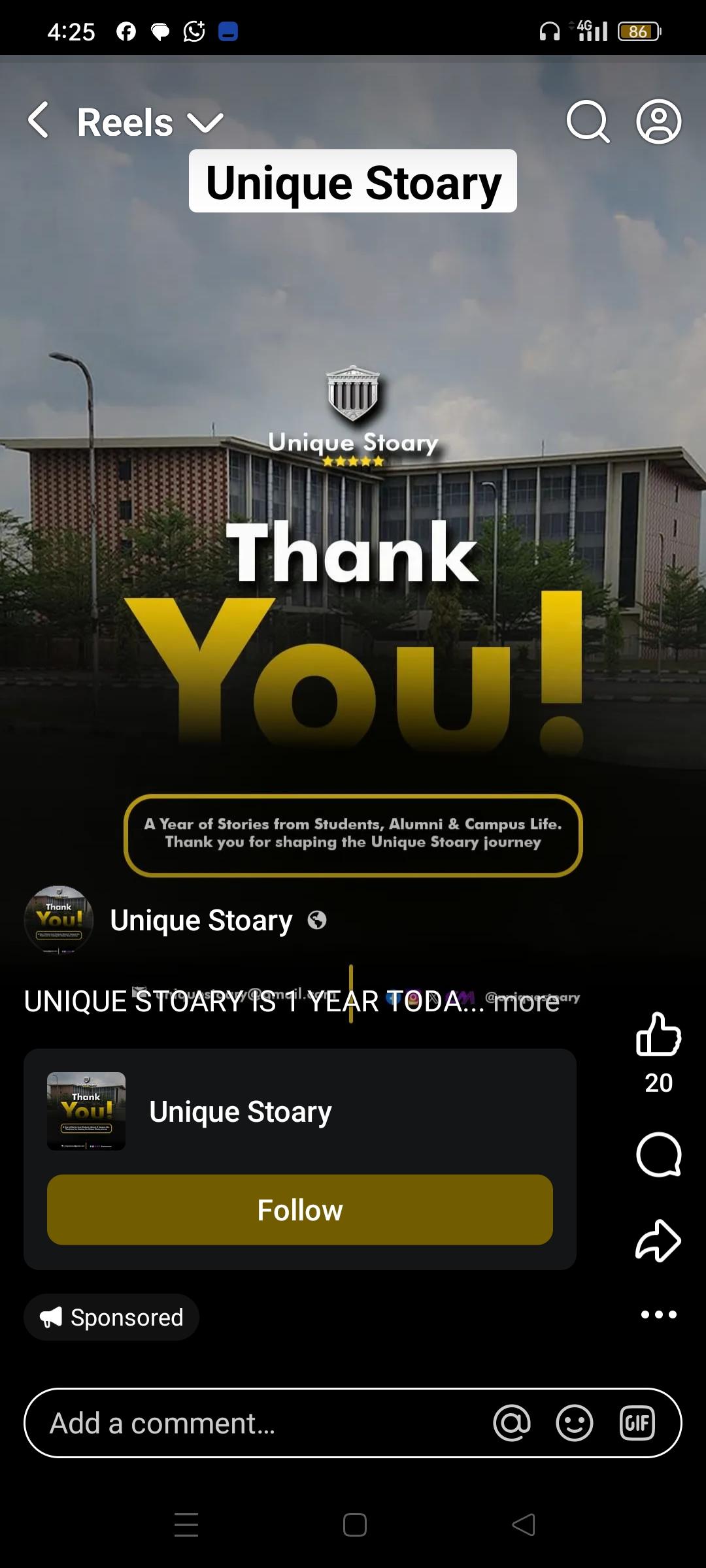Mention someone with the @ icon
Viewport: 706px width, 1568px height.
coord(512,1423)
